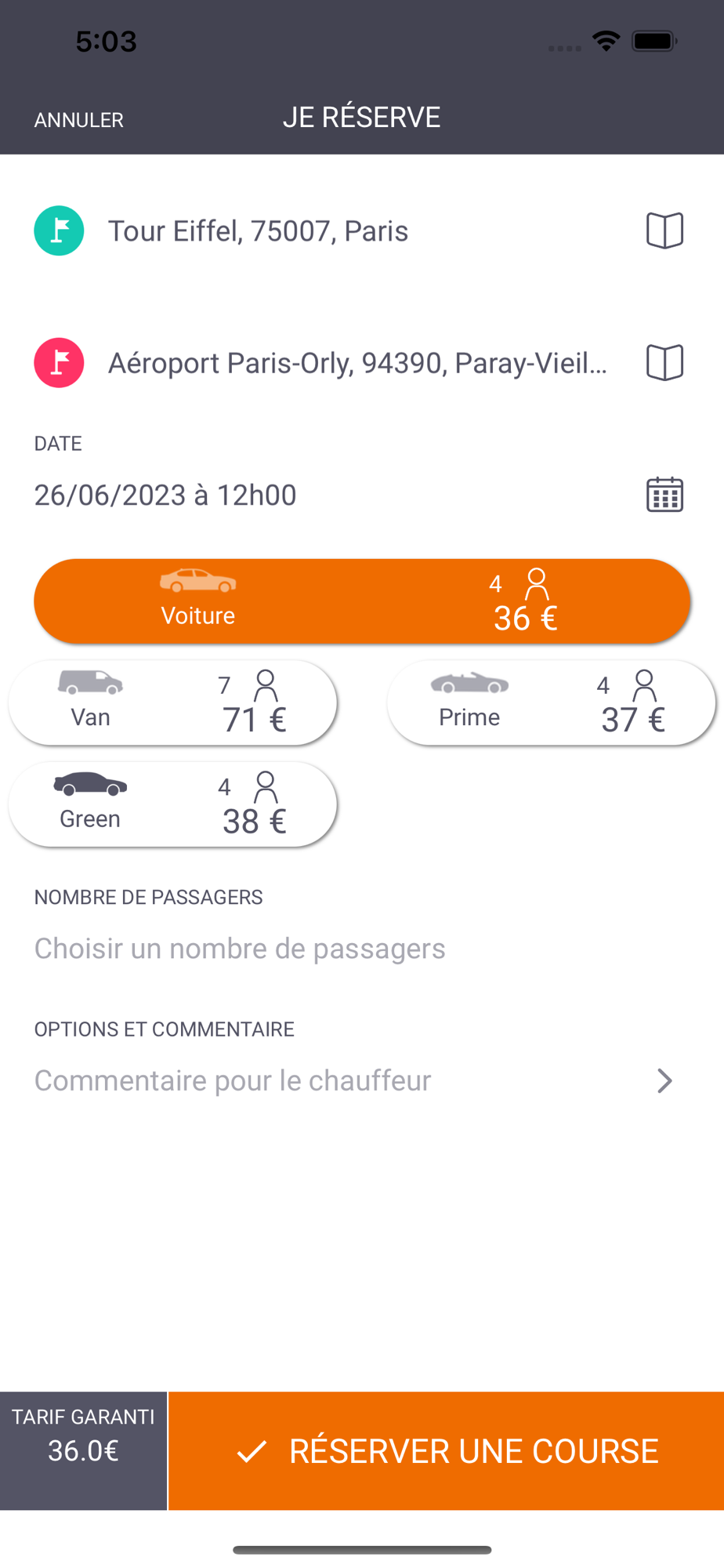The width and height of the screenshot is (724, 1568).
Task: Choose the Prime vehicle at 37 €
Action: (x=551, y=702)
